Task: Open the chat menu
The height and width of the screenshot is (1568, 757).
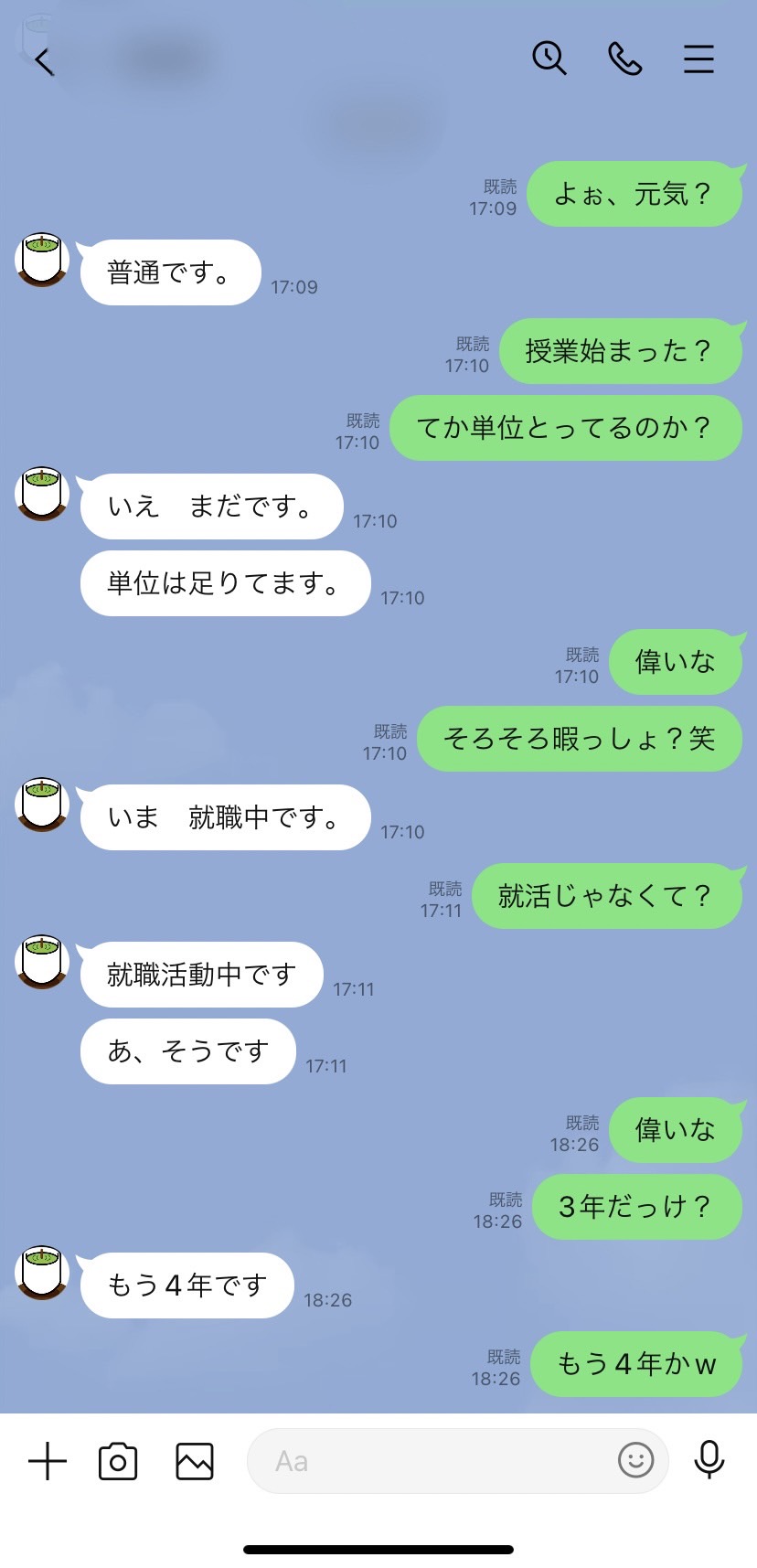Action: coord(698,59)
